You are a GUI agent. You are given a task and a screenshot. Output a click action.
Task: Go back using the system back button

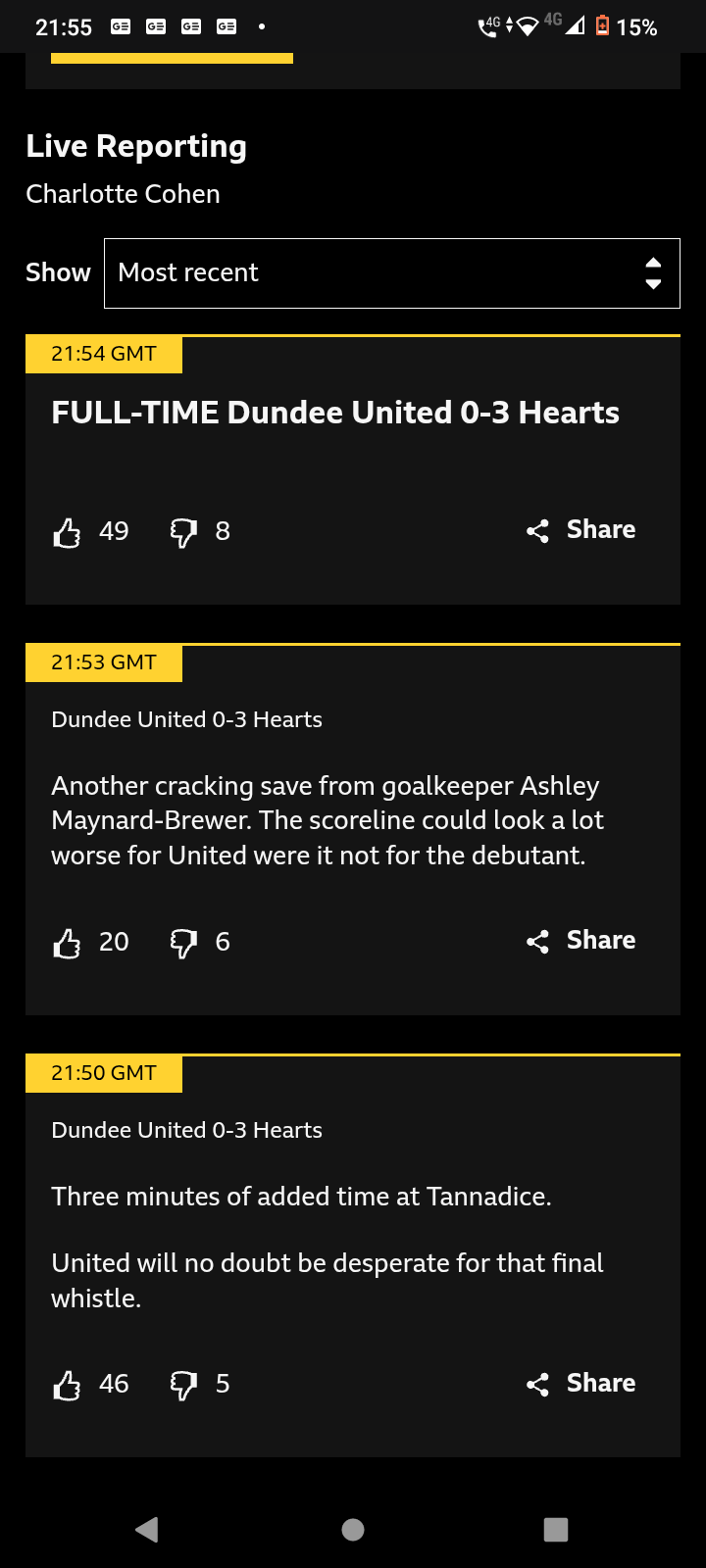[x=147, y=1530]
